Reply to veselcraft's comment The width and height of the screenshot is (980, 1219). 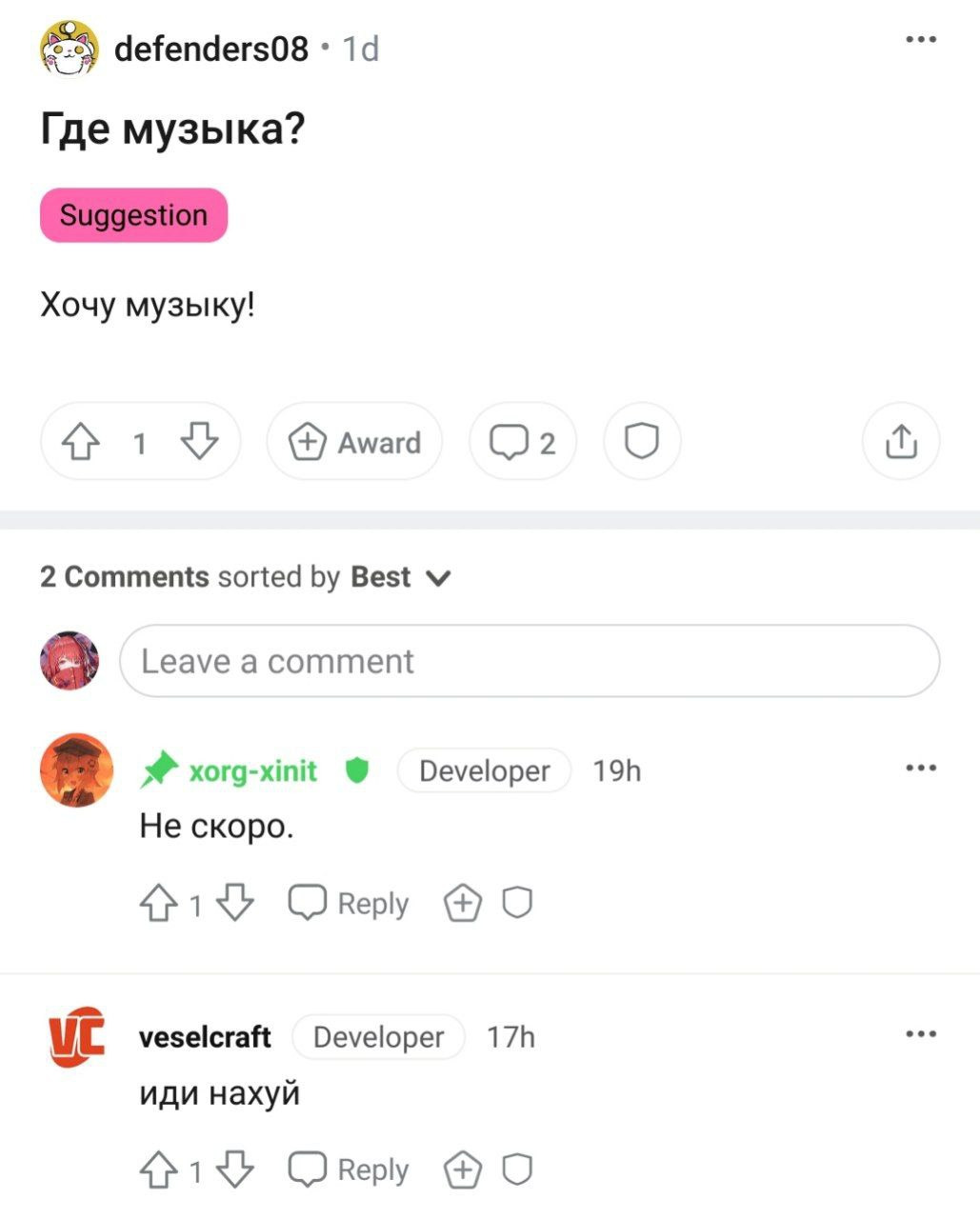pyautogui.click(x=349, y=1169)
